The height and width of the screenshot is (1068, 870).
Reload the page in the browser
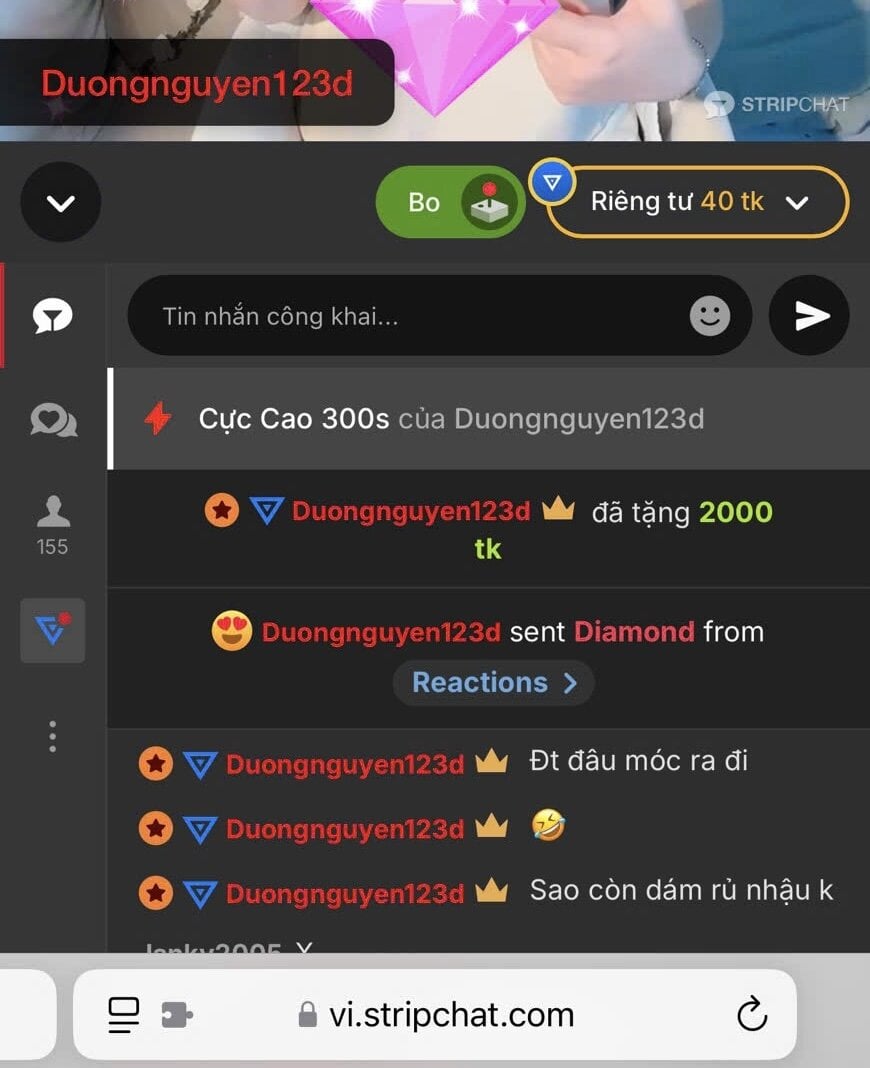751,1015
